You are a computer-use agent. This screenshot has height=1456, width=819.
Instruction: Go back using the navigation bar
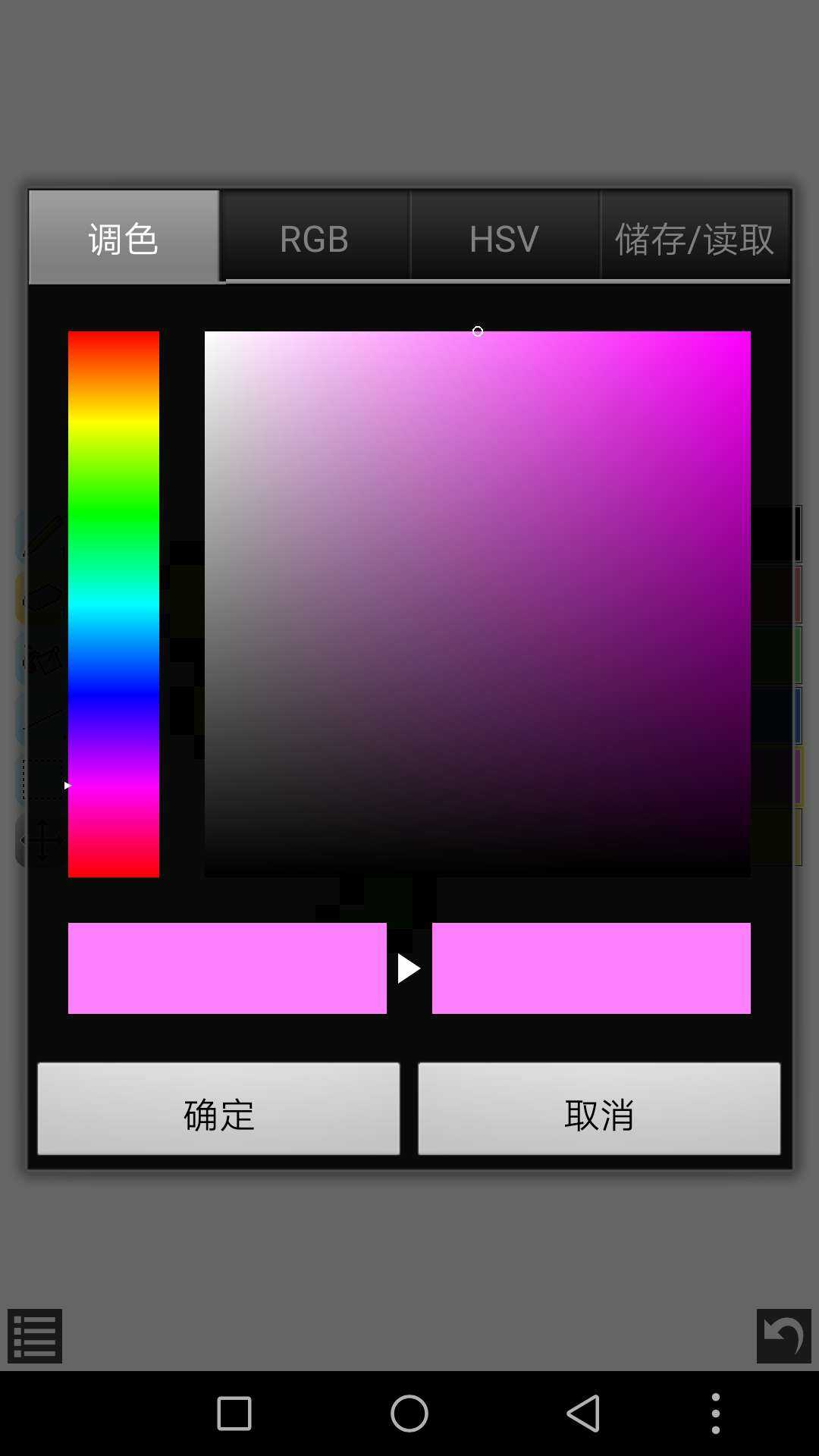point(584,1414)
